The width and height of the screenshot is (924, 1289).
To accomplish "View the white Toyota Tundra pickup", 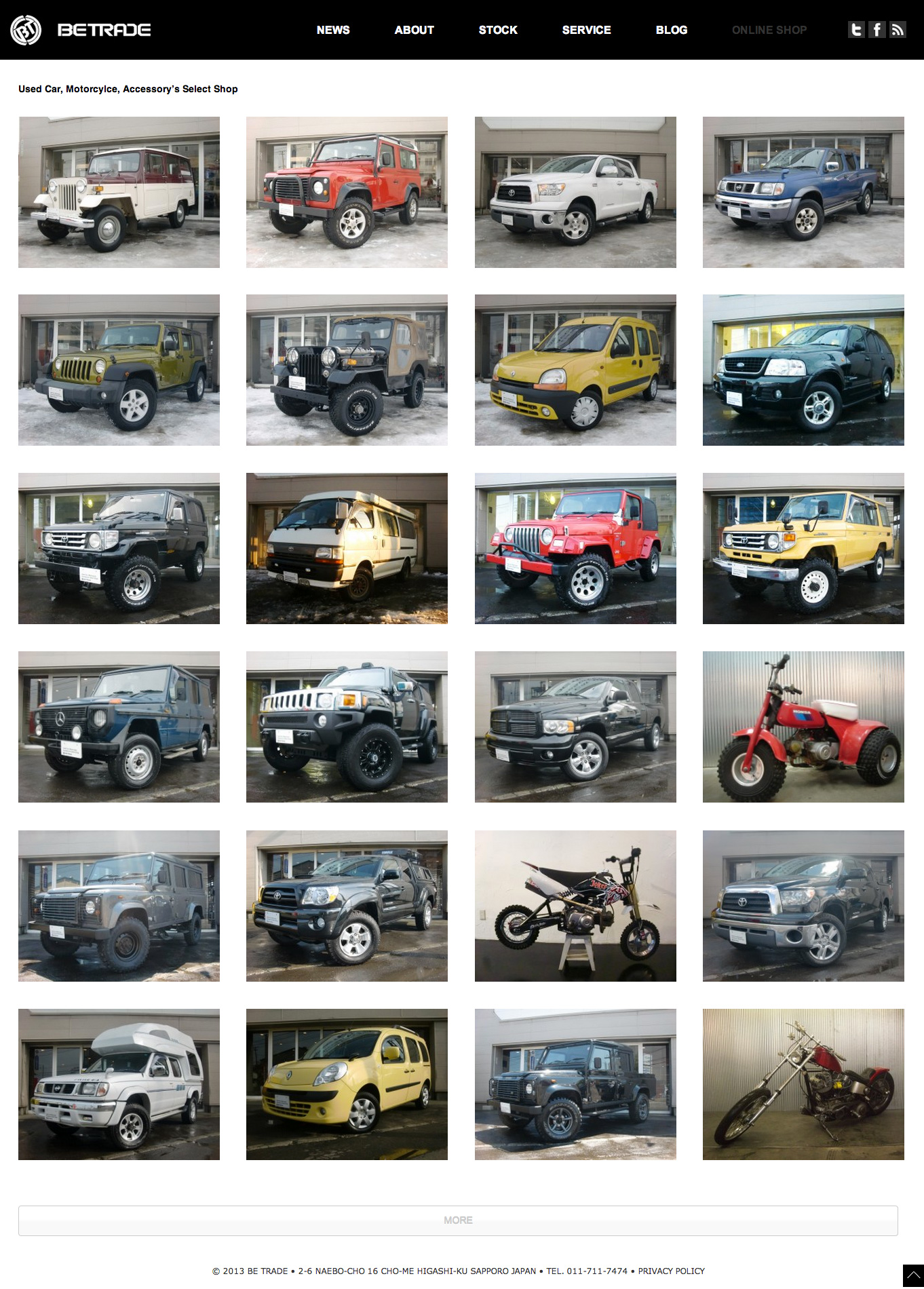I will pyautogui.click(x=575, y=192).
